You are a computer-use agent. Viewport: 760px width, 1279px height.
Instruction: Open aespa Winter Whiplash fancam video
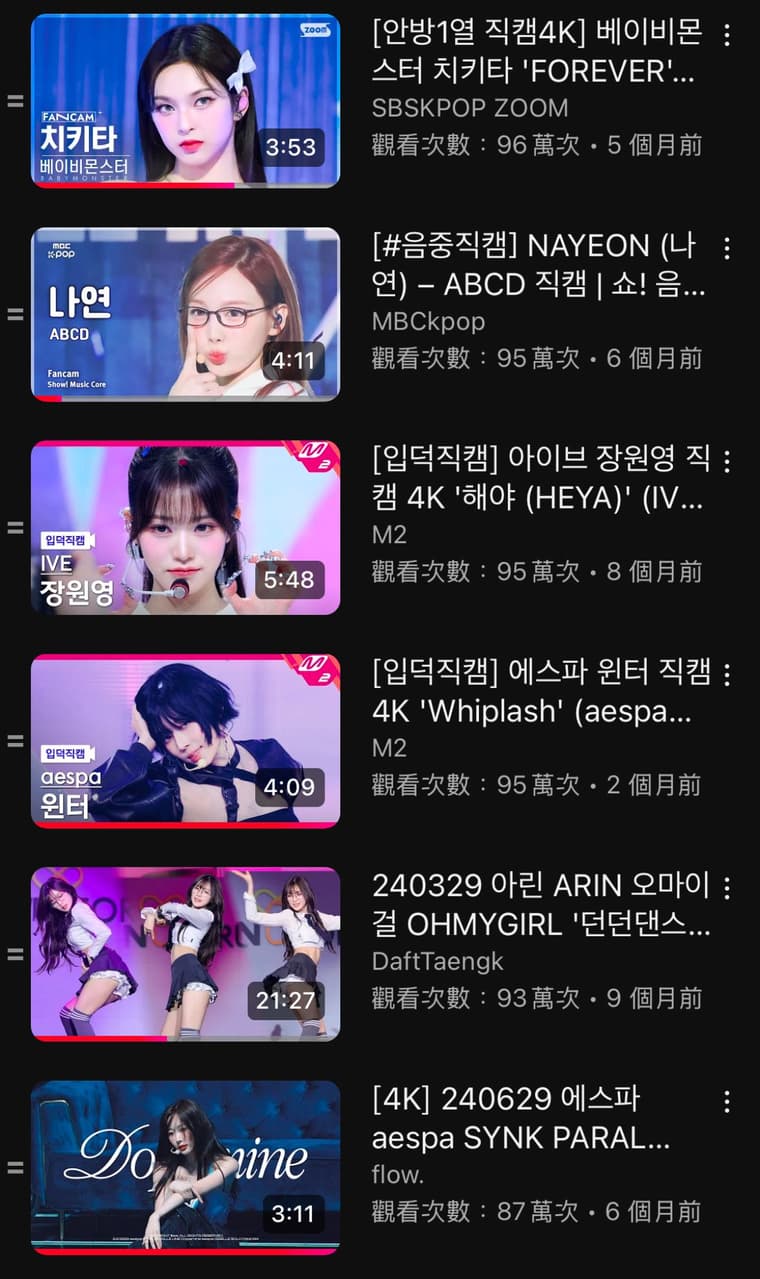185,741
